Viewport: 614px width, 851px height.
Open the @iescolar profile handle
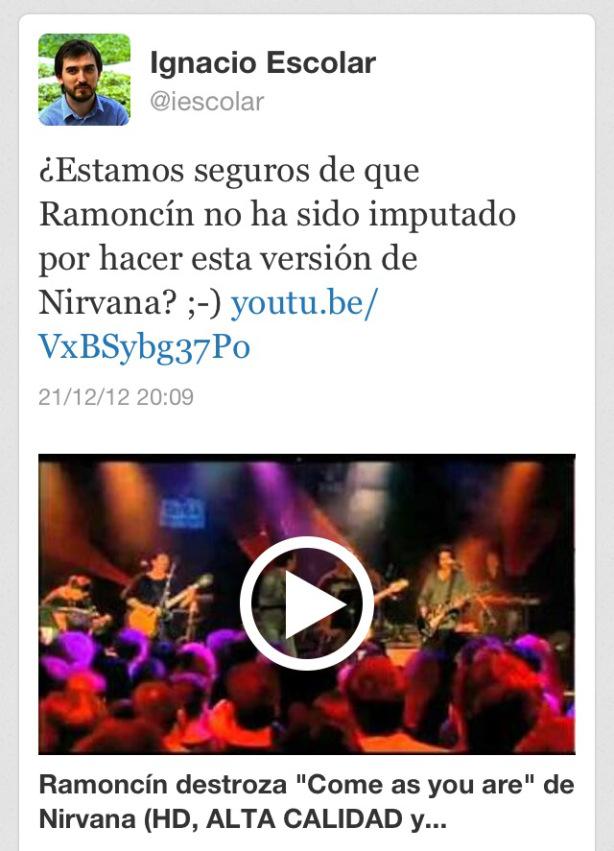207,102
